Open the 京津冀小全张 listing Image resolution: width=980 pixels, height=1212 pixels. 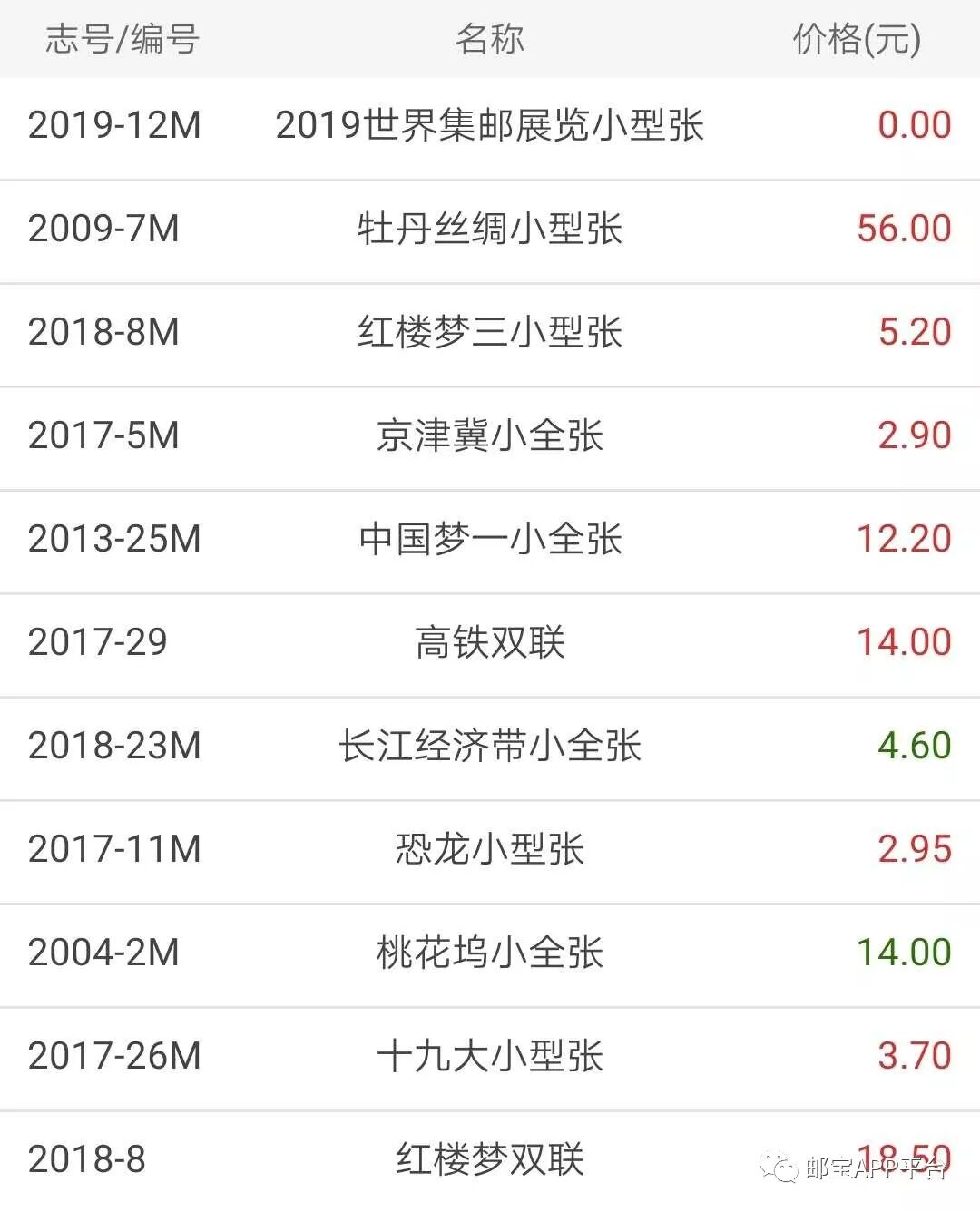[490, 435]
